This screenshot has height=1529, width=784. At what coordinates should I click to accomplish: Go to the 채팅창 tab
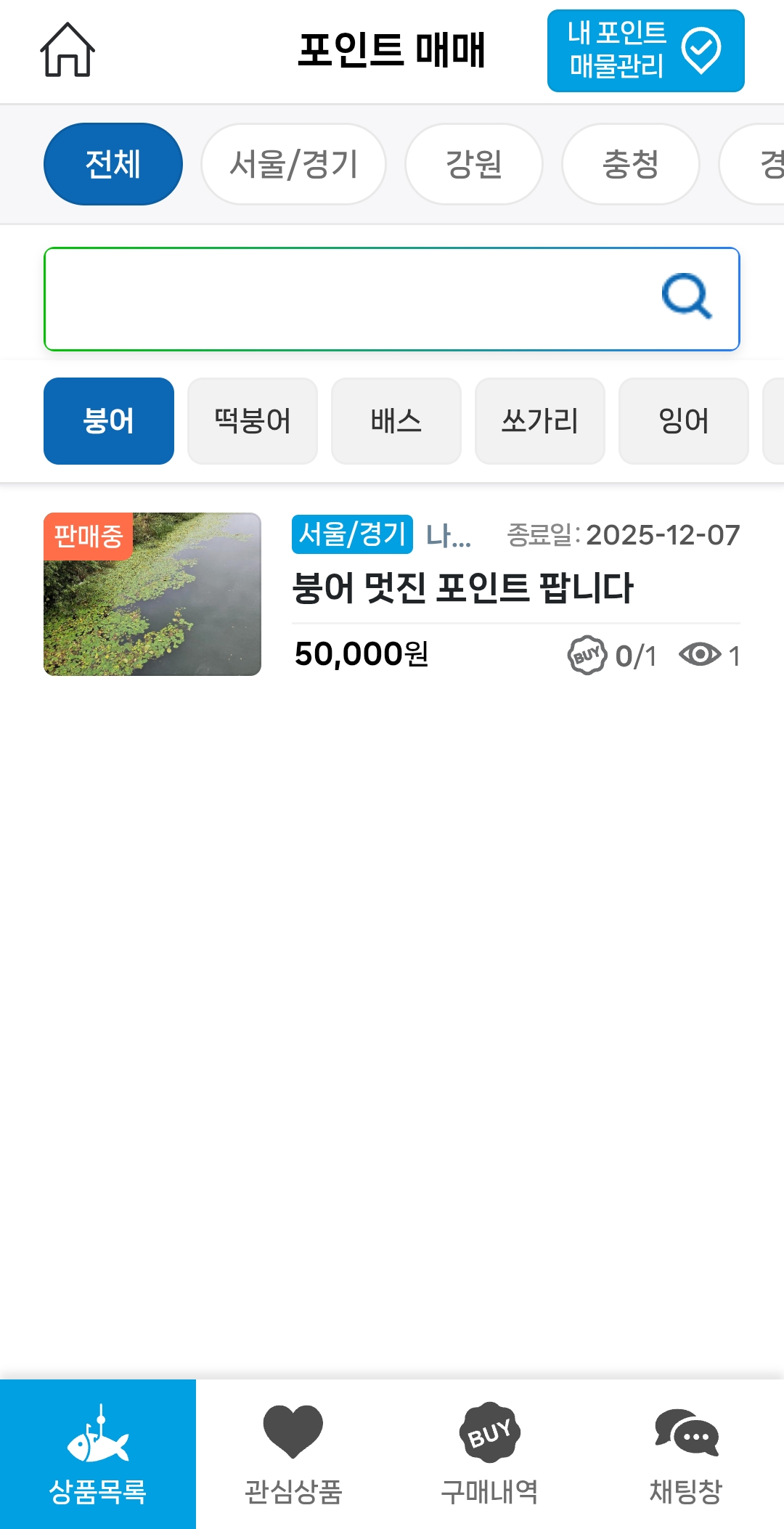(685, 1454)
